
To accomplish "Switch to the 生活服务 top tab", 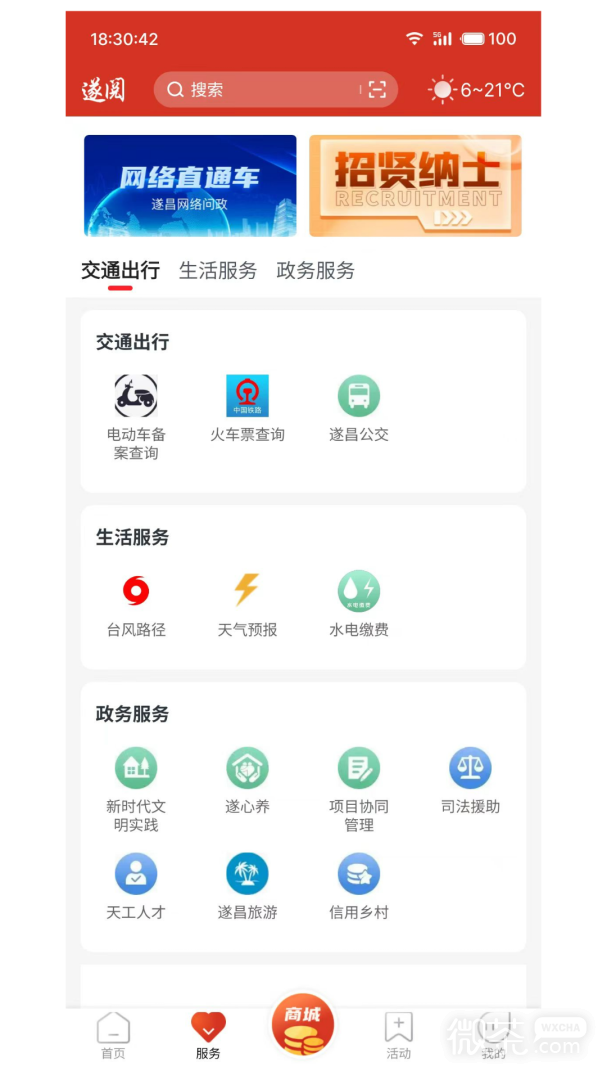I will click(x=218, y=271).
